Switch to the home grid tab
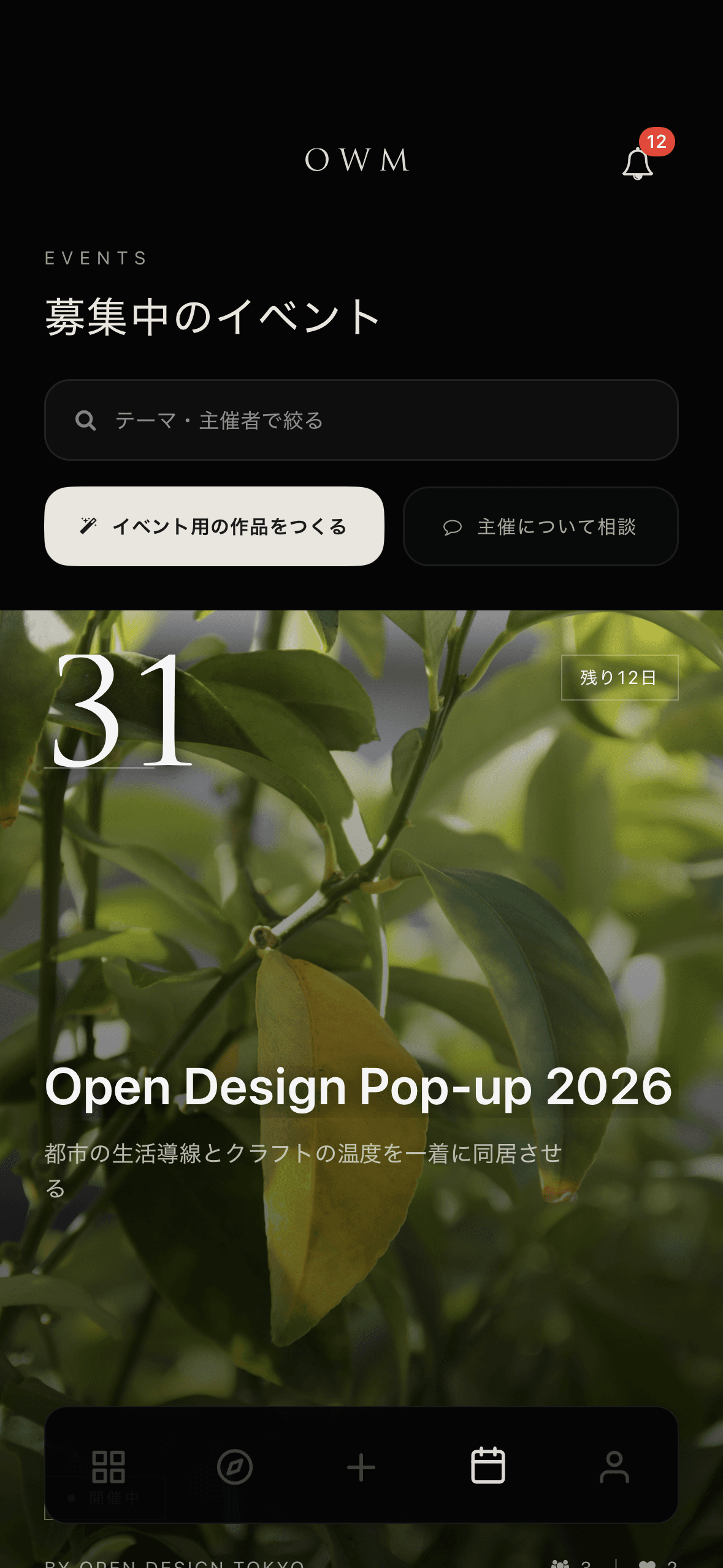 [109, 1466]
